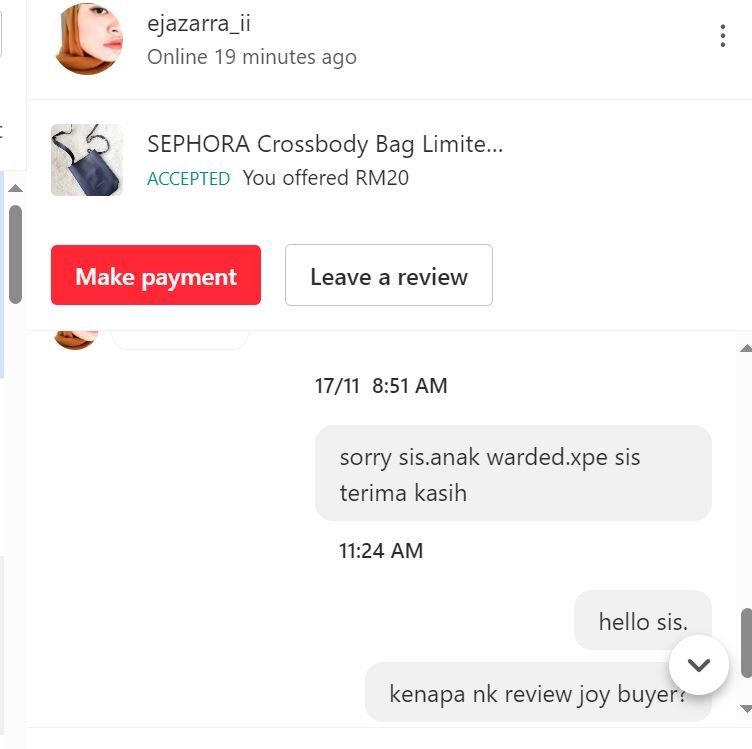Leave a review for the seller

388,275
